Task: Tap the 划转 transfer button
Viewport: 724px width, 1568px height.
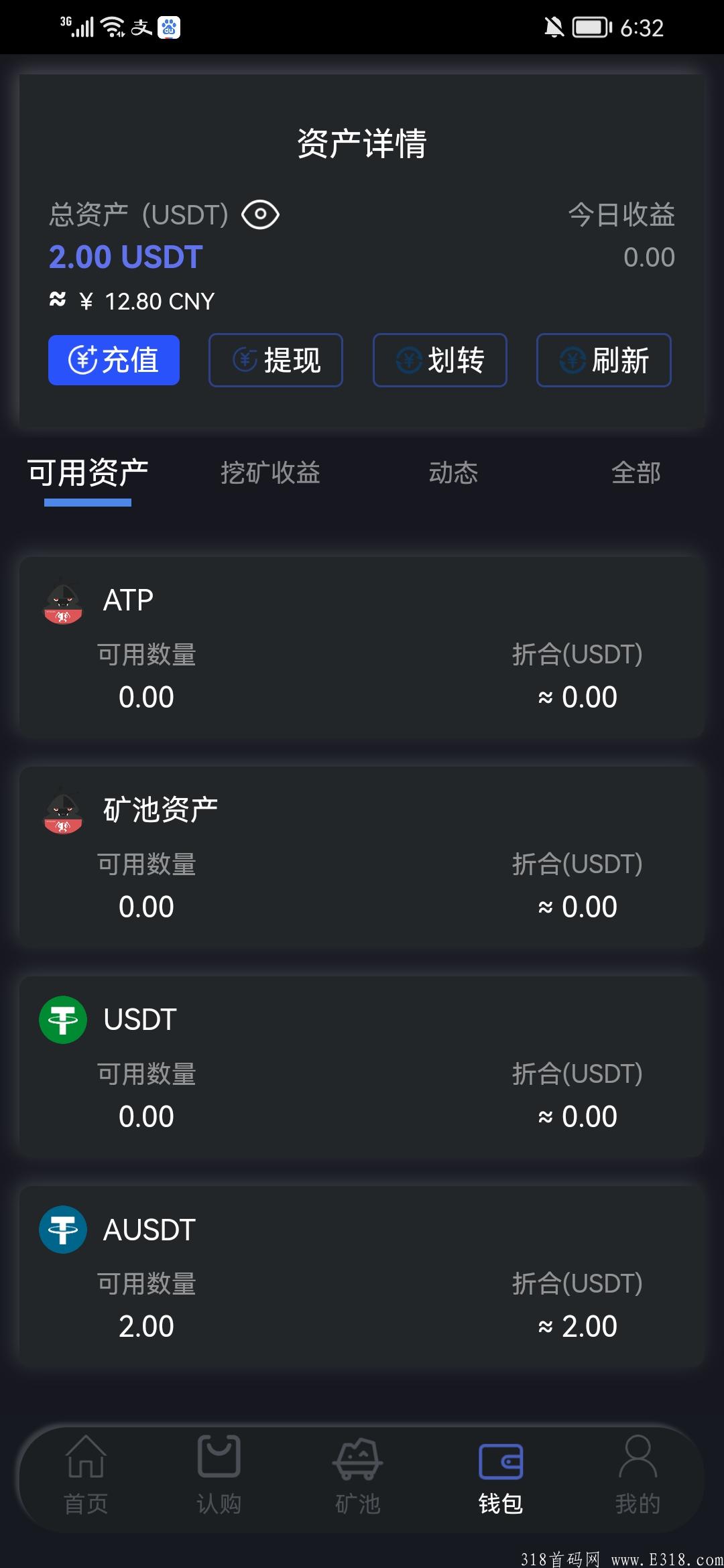Action: (439, 360)
